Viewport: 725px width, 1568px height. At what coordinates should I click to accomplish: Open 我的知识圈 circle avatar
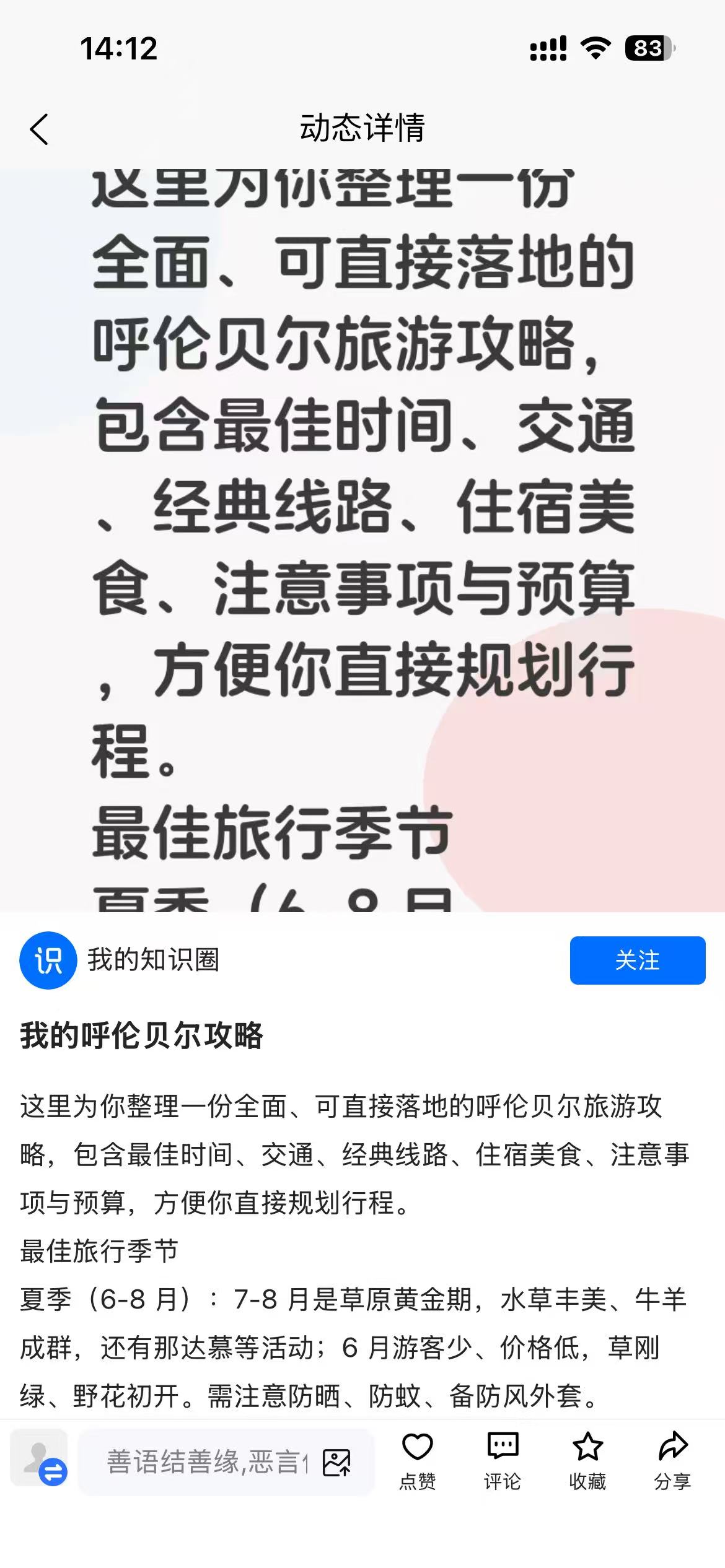click(48, 960)
